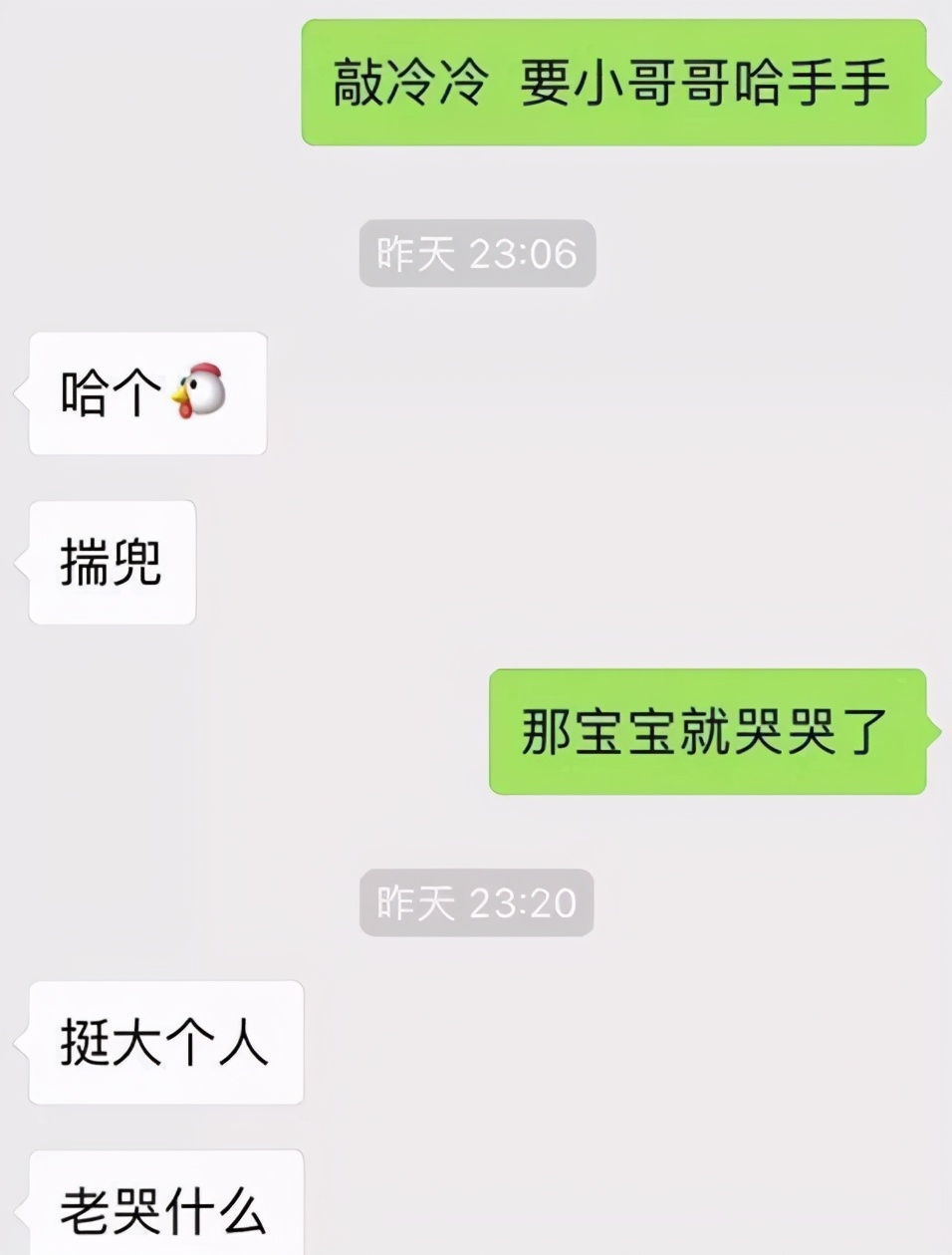The width and height of the screenshot is (952, 1255).
Task: Tap the "那宝宝就哭哭了" green bubble
Action: point(709,735)
